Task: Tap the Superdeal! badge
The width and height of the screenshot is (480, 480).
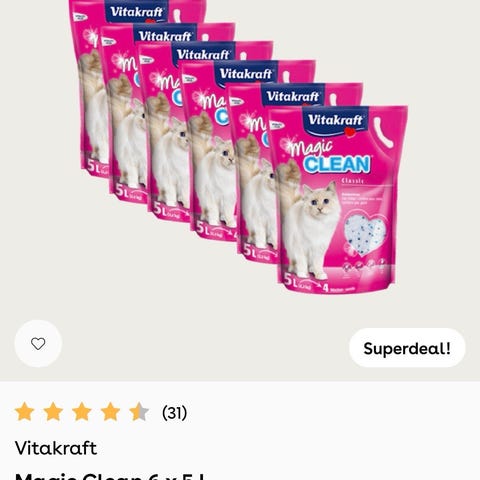Action: point(407,348)
